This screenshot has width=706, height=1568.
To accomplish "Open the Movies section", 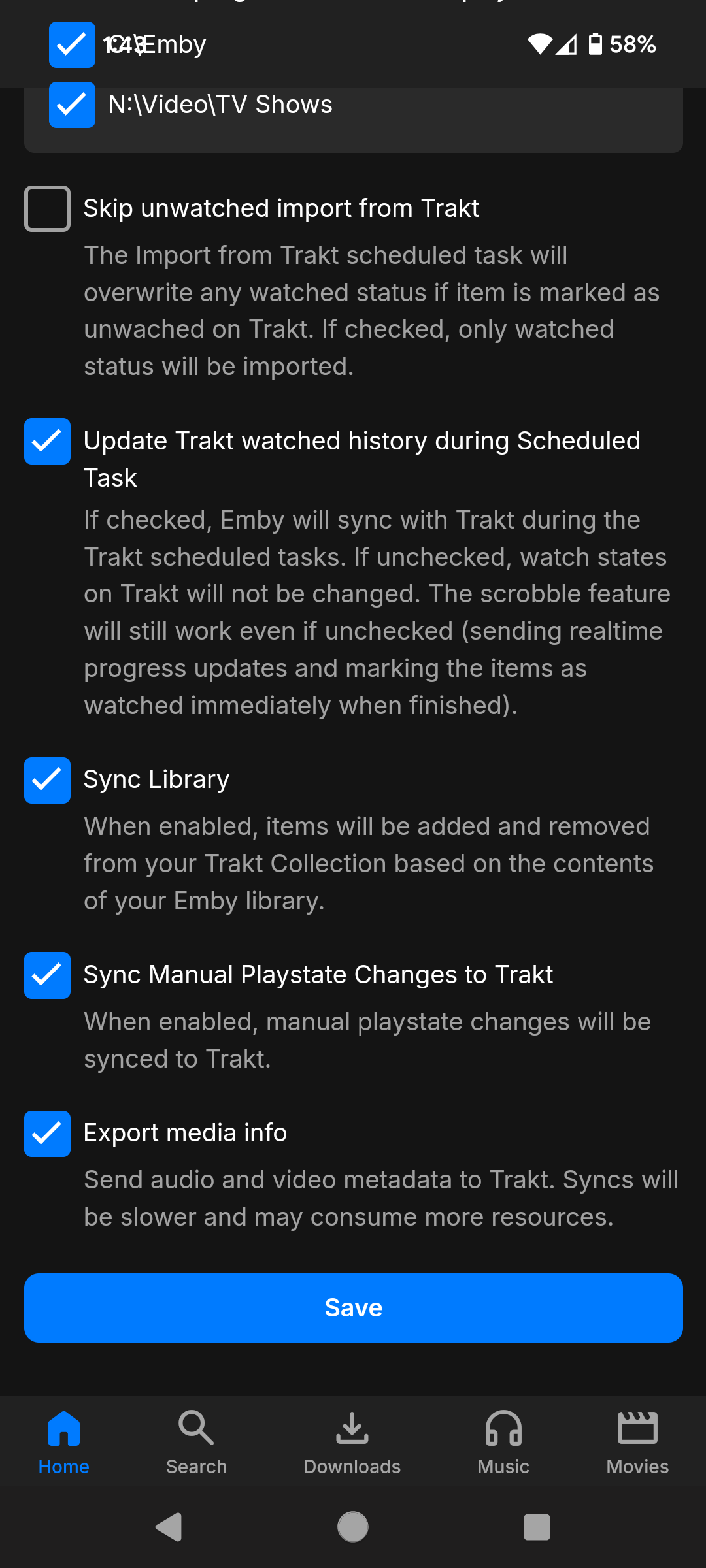I will point(637,1444).
